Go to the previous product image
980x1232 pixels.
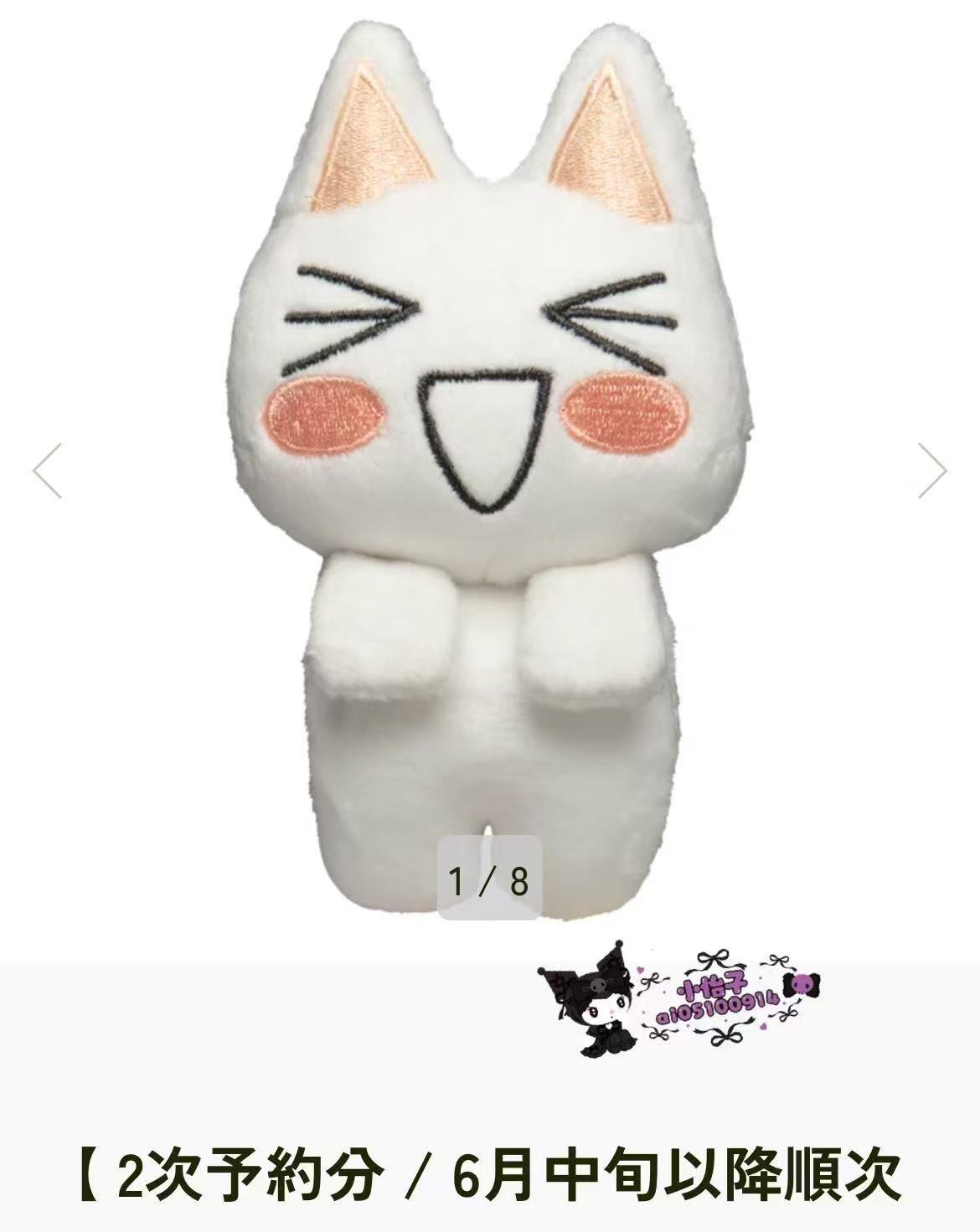point(48,471)
